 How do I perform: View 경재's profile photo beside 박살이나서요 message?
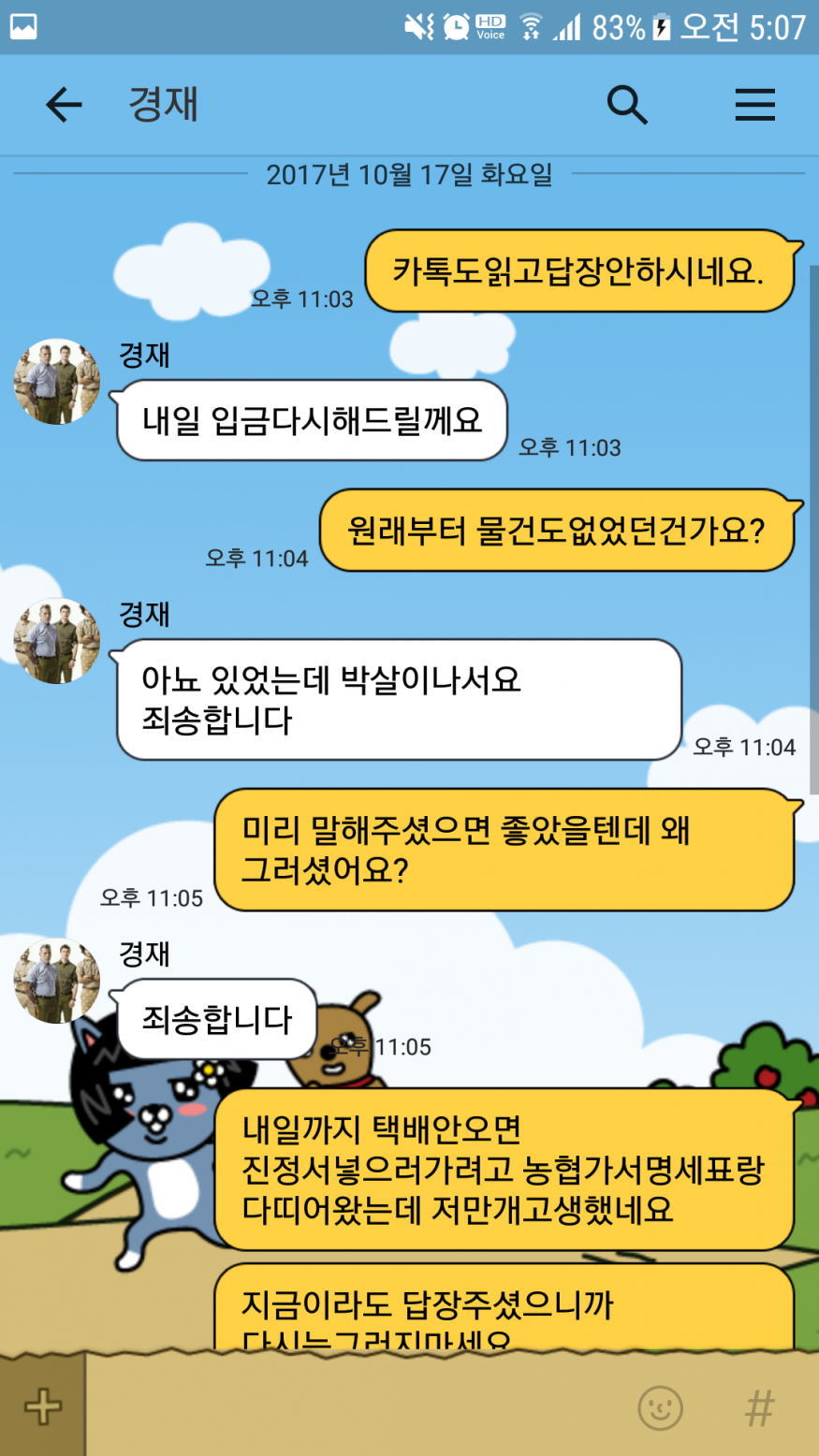click(57, 641)
